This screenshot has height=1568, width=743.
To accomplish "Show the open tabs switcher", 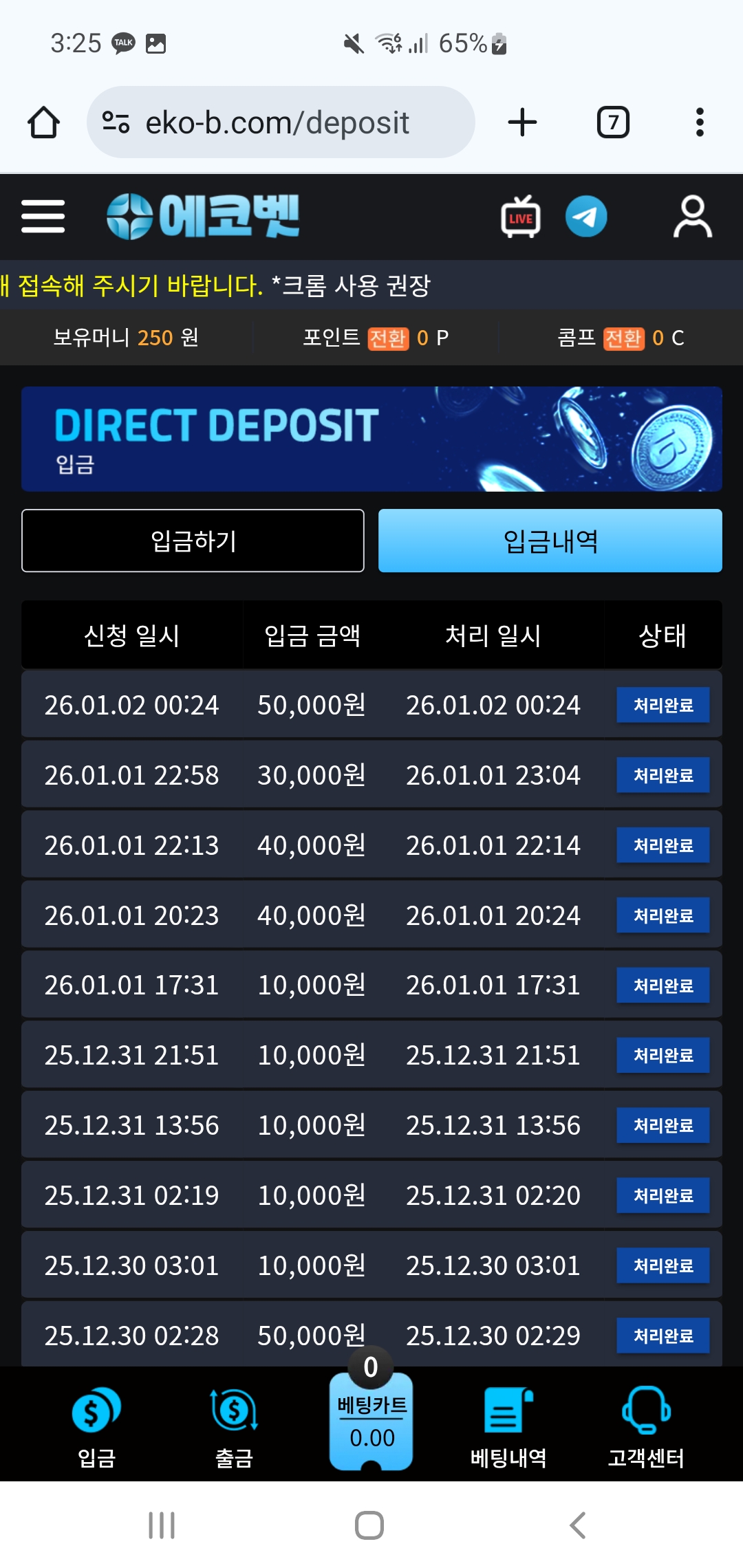I will [x=613, y=122].
